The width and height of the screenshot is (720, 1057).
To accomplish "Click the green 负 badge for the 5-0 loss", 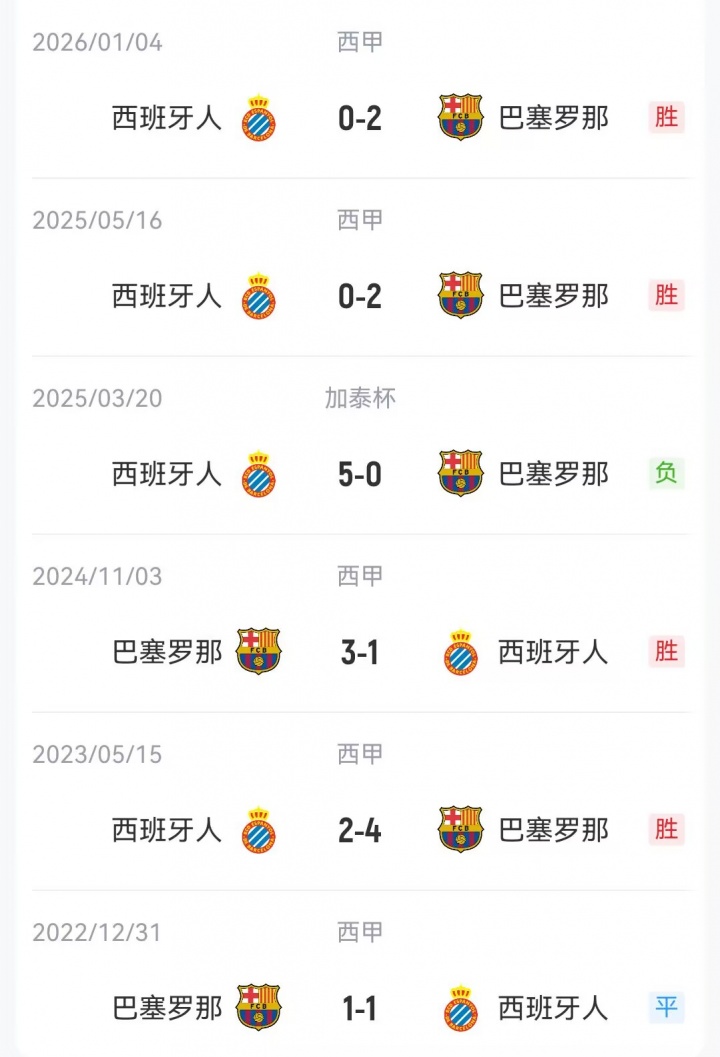I will coord(667,474).
